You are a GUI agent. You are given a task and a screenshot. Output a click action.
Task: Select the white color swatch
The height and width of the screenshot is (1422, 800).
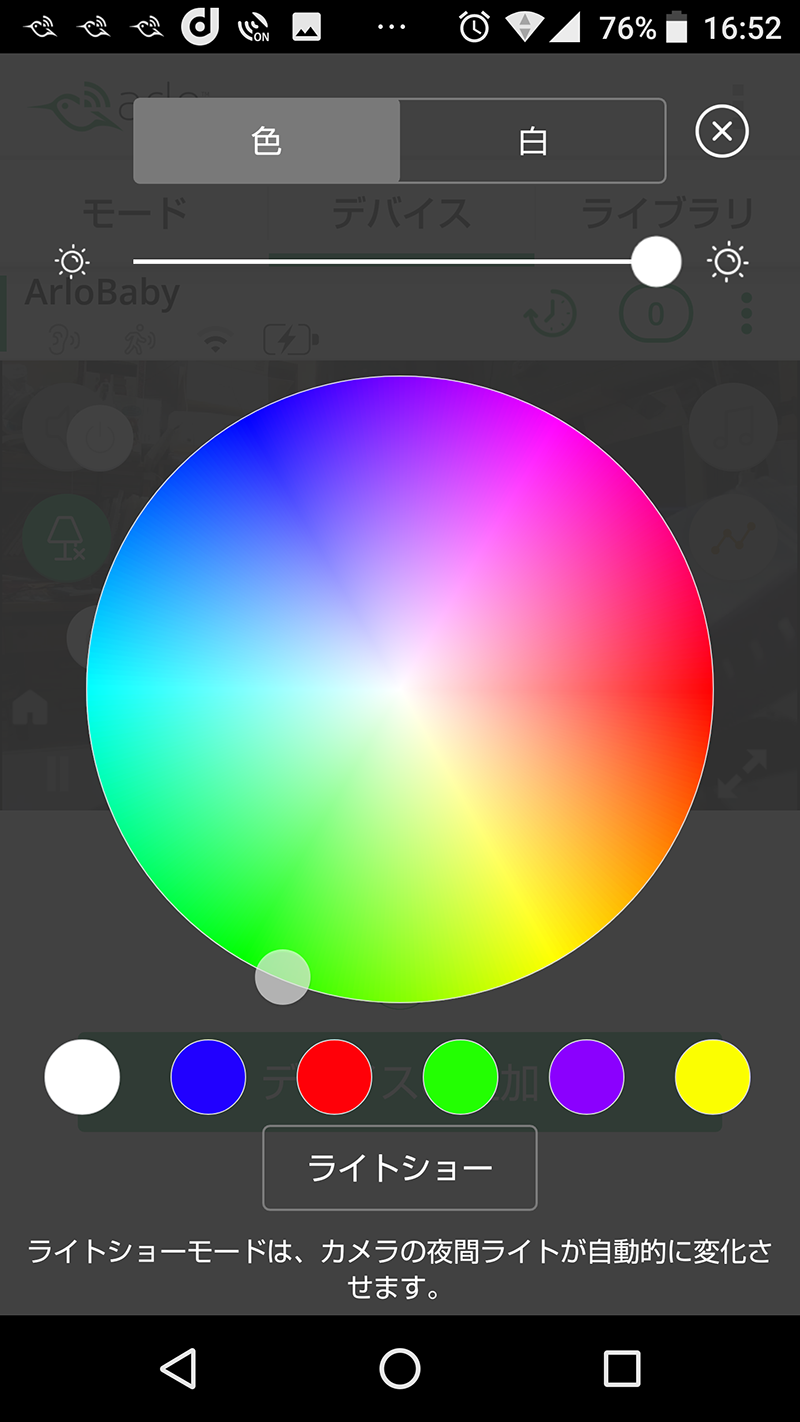point(82,1077)
